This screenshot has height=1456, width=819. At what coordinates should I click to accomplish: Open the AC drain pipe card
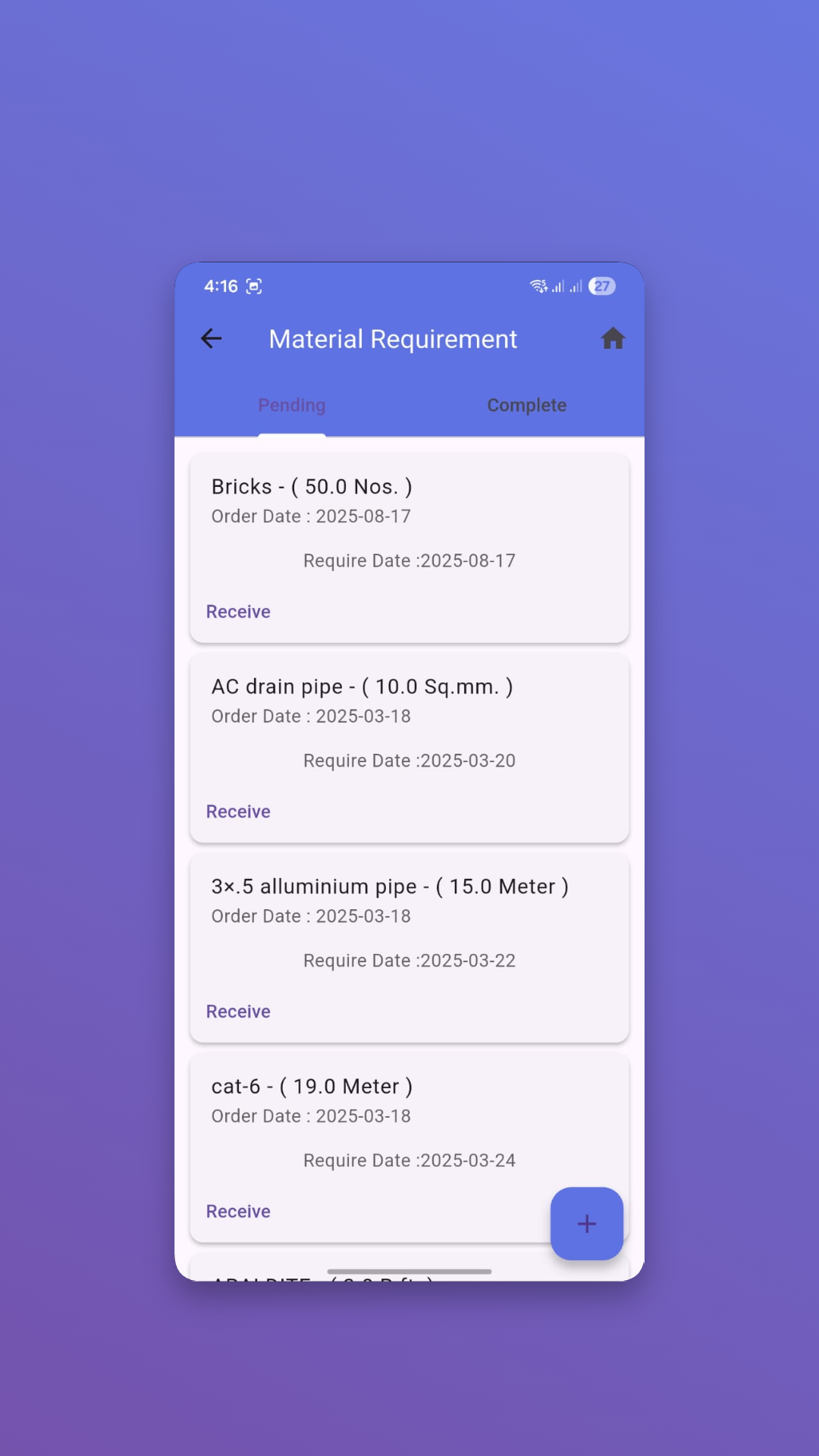(x=409, y=748)
